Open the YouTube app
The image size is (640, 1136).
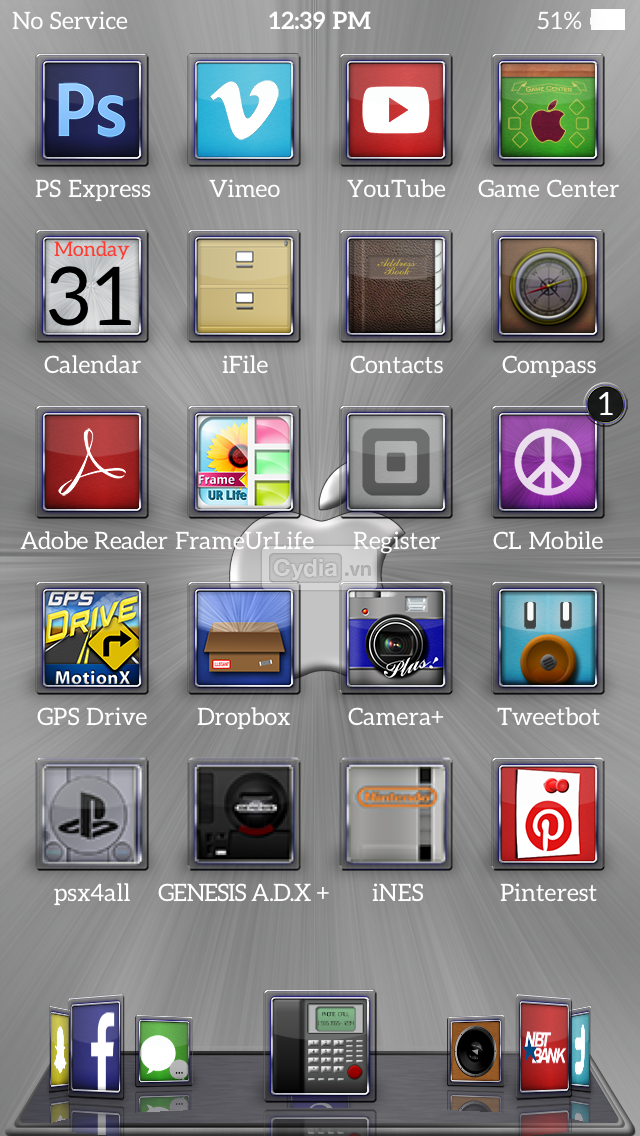(396, 110)
